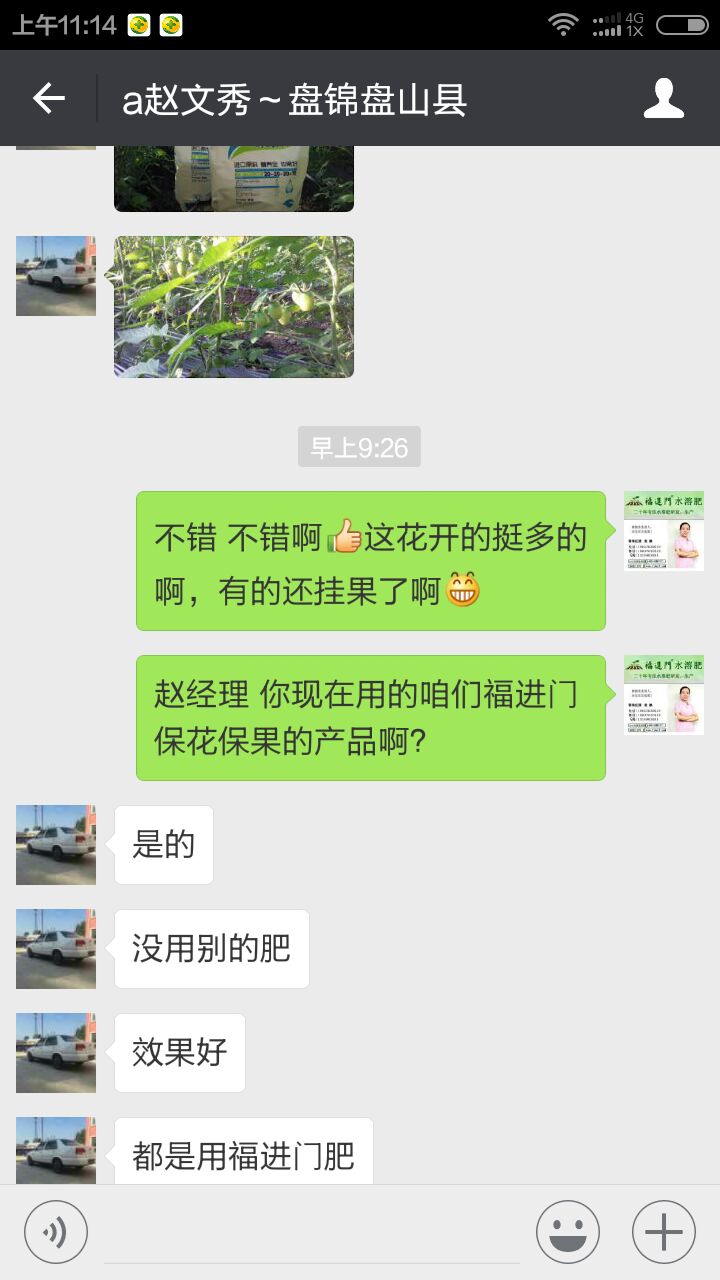Open contact avatar next to 是的 message
The height and width of the screenshot is (1280, 720).
point(56,845)
